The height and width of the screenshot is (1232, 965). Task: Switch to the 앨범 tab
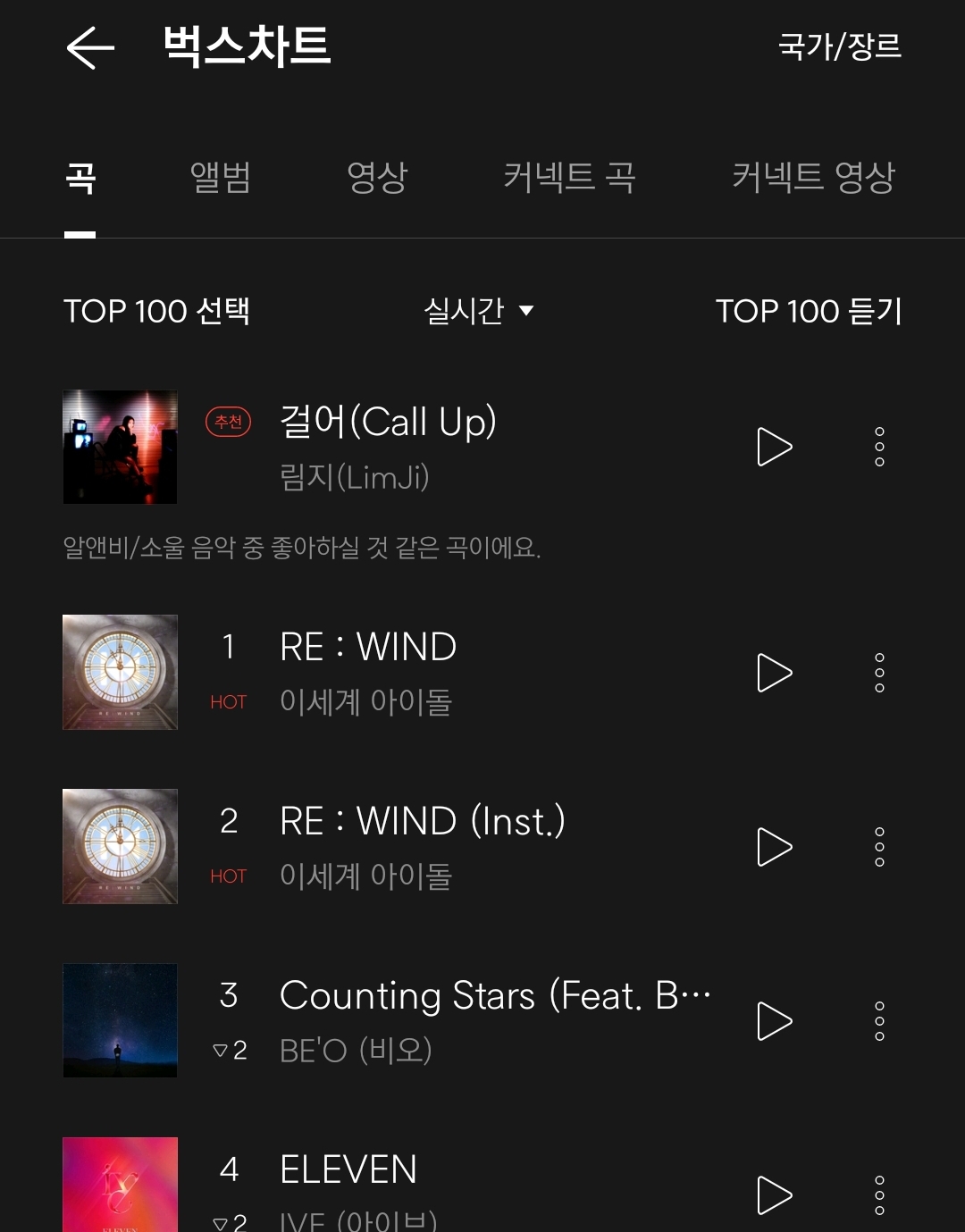tap(220, 177)
